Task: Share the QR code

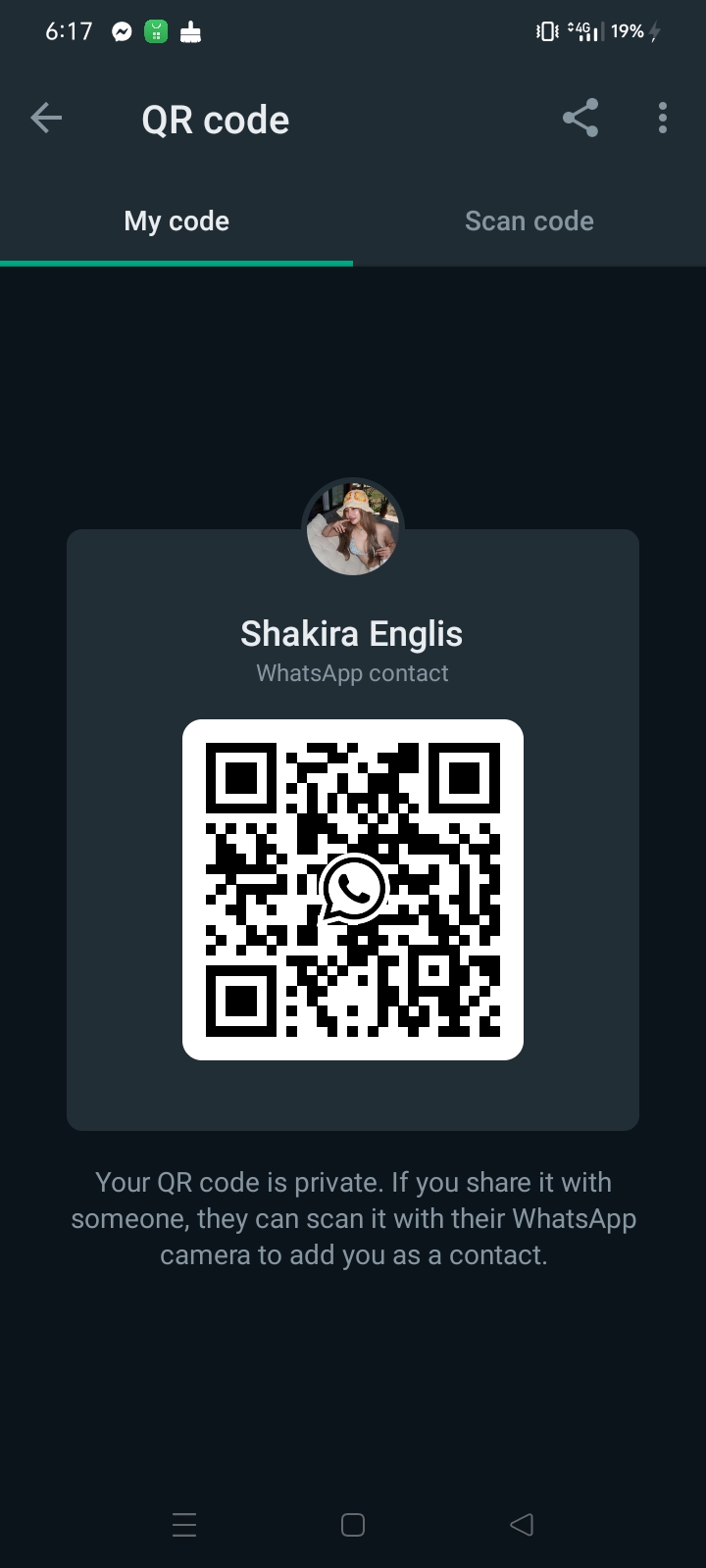Action: pyautogui.click(x=580, y=119)
